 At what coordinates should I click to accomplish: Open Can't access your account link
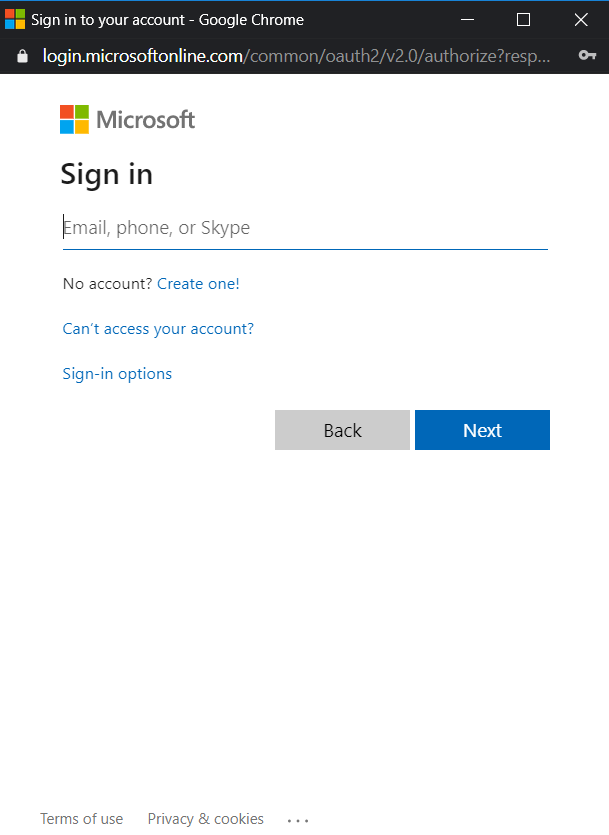coord(158,329)
